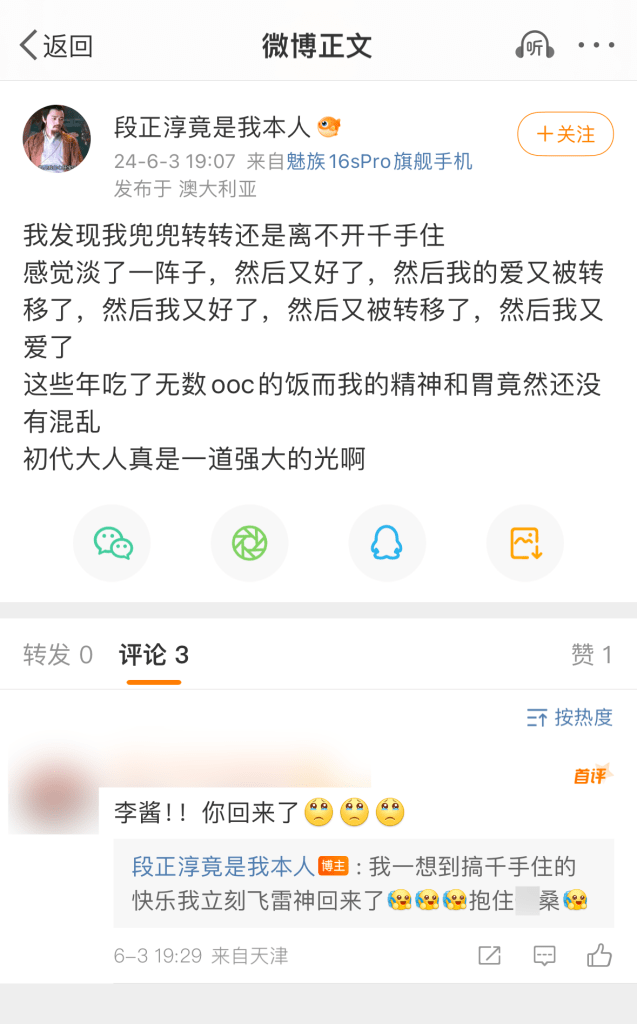The image size is (637, 1024).
Task: Select the 评论 3 tab
Action: click(154, 655)
